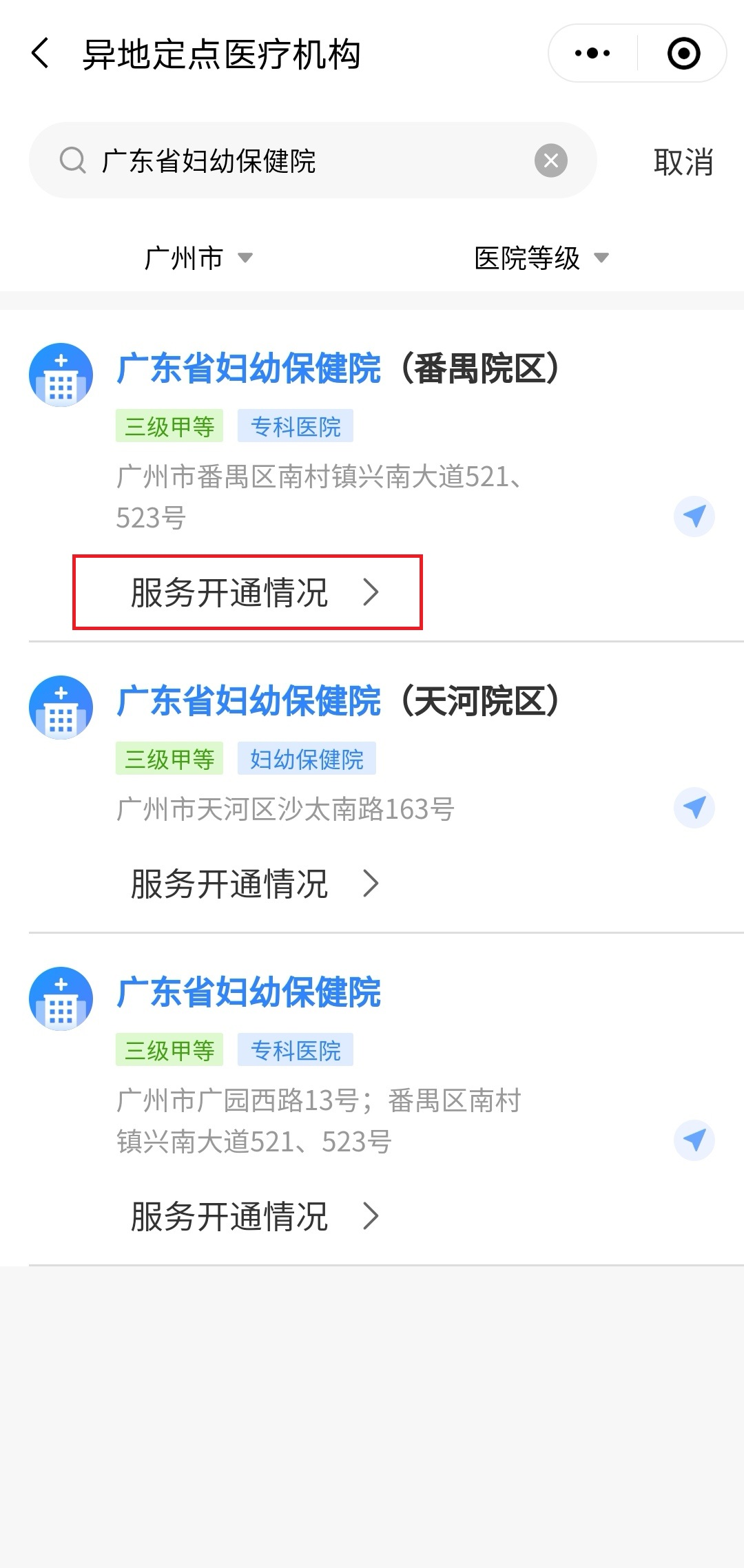The image size is (744, 1568).
Task: Cancel the search with 取消
Action: click(x=683, y=163)
